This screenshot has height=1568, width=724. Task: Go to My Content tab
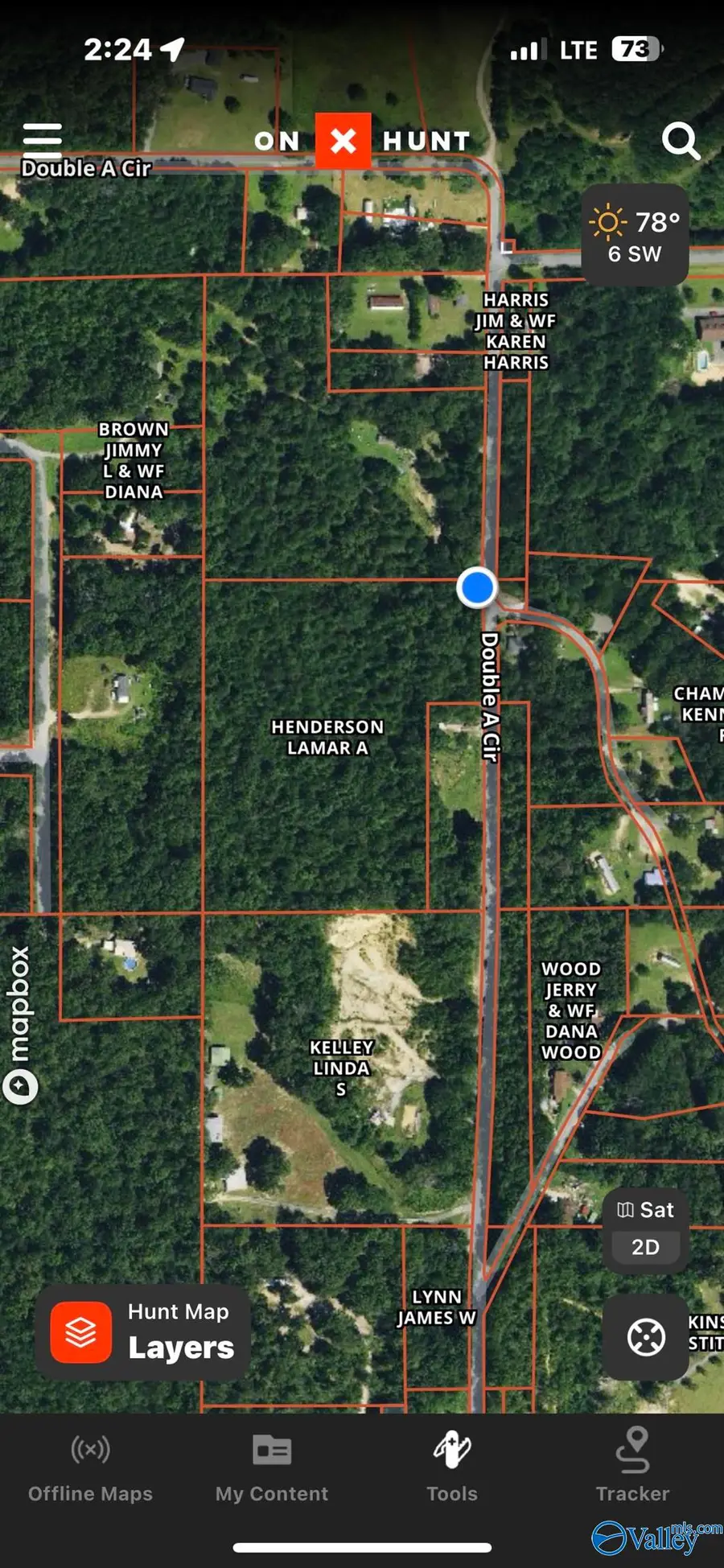[x=272, y=1469]
